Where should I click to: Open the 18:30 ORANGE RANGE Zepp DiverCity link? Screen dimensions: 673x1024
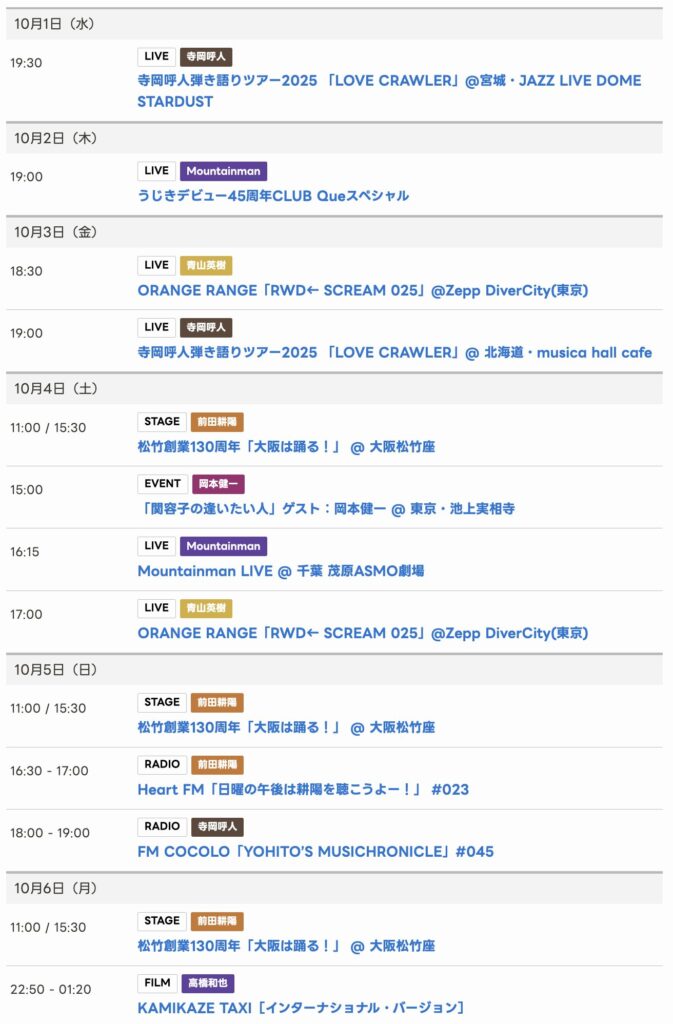coord(362,291)
